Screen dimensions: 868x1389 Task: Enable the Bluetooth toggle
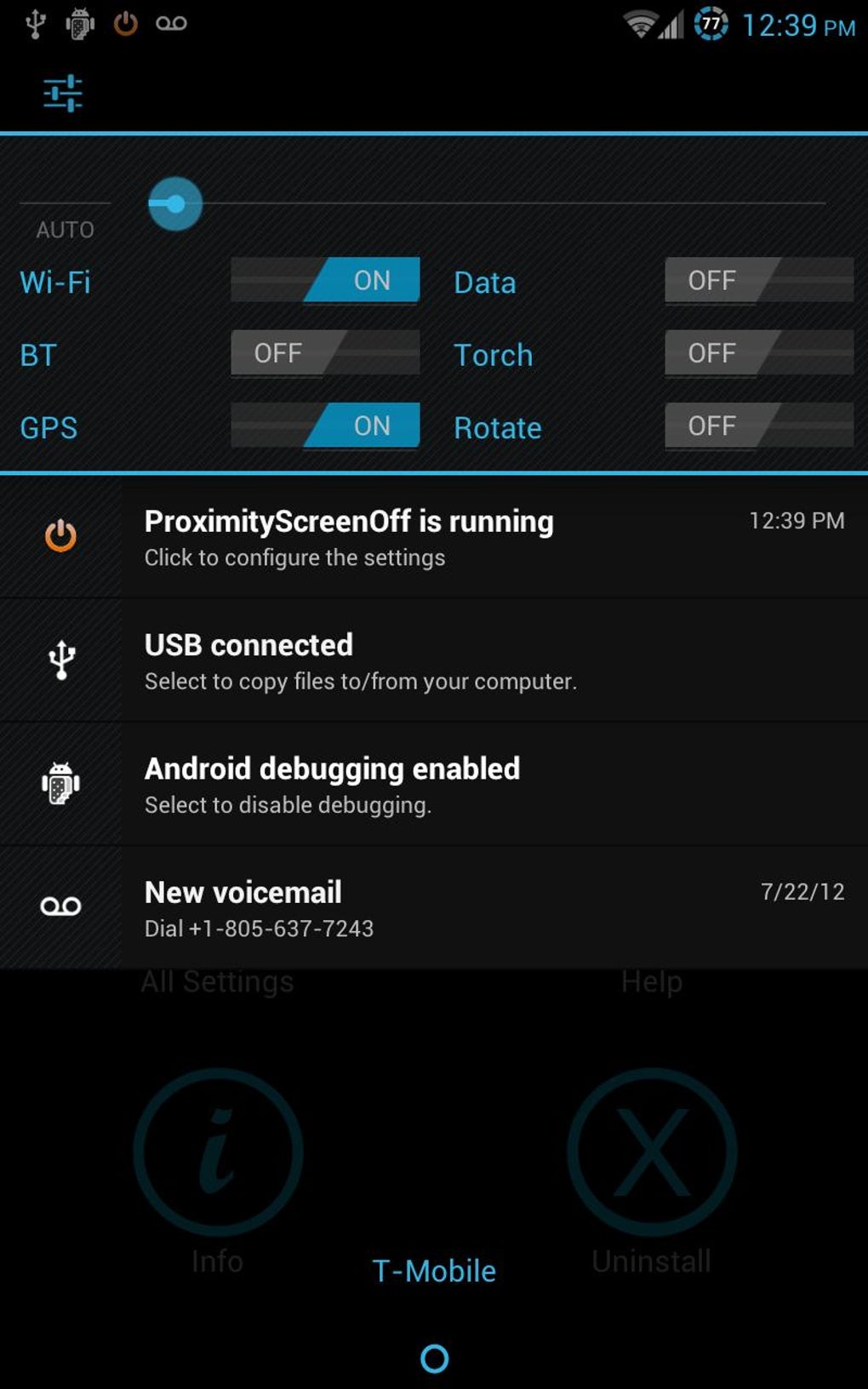pyautogui.click(x=326, y=353)
